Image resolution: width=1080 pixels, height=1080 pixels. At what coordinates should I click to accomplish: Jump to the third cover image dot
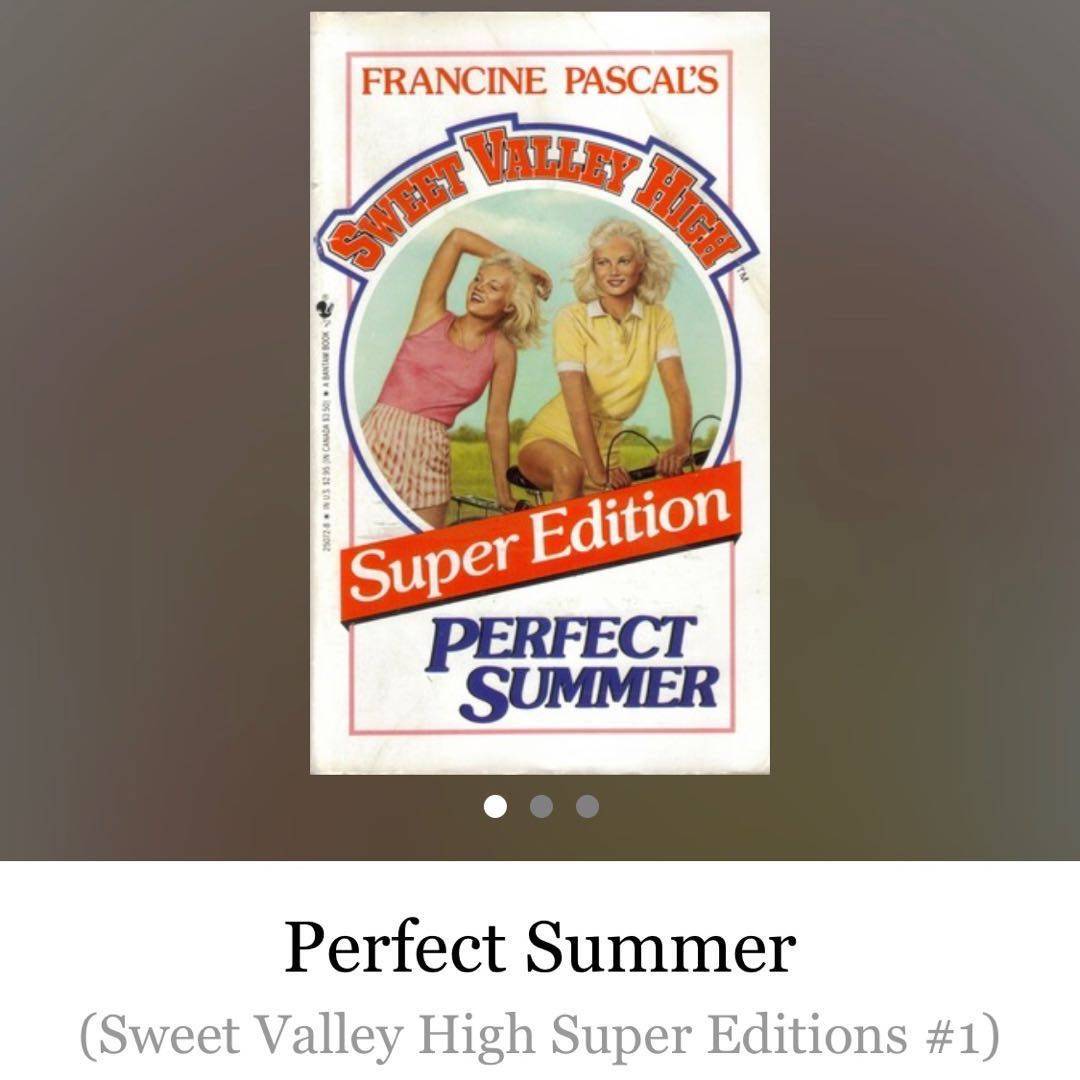[x=587, y=806]
